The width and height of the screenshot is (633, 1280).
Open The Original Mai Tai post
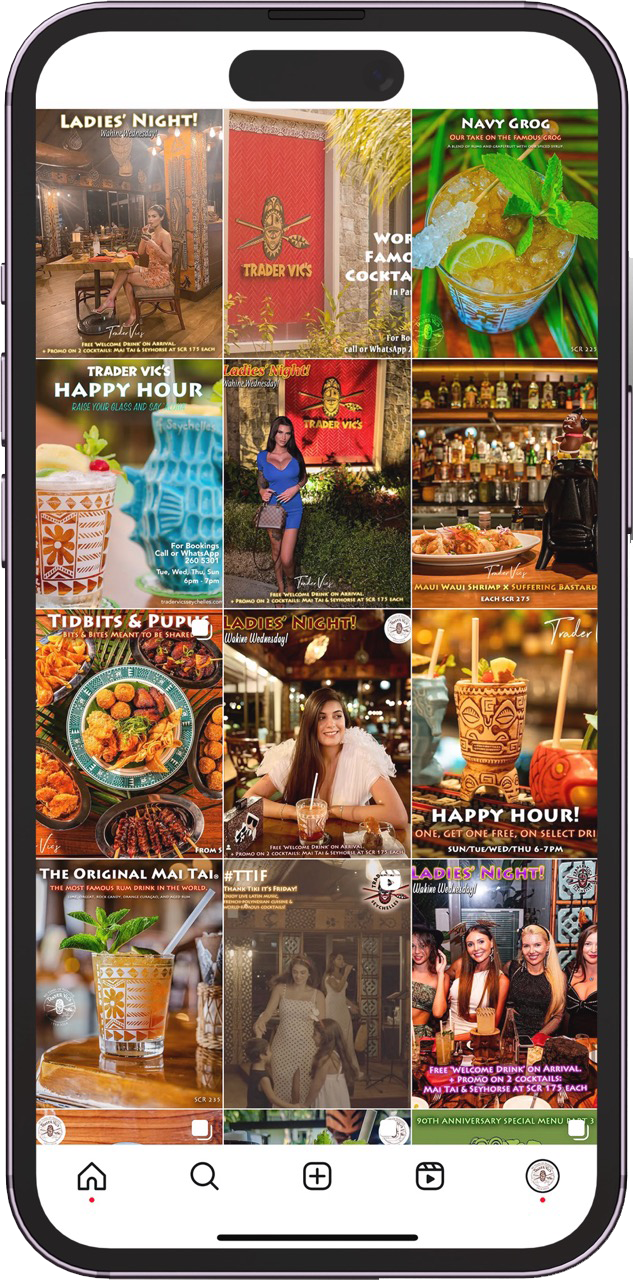tap(129, 984)
